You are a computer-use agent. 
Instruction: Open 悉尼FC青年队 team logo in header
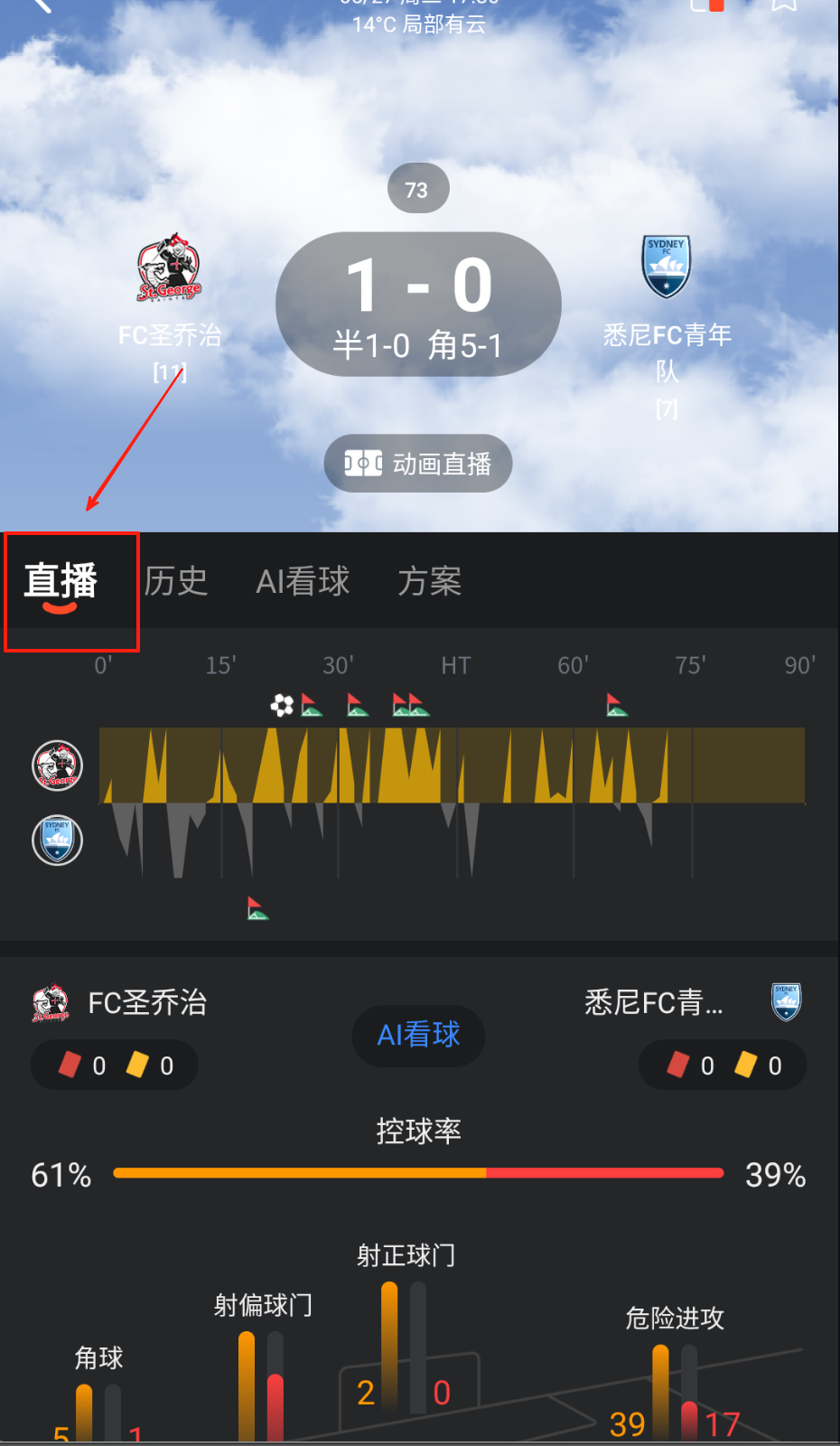coord(667,267)
